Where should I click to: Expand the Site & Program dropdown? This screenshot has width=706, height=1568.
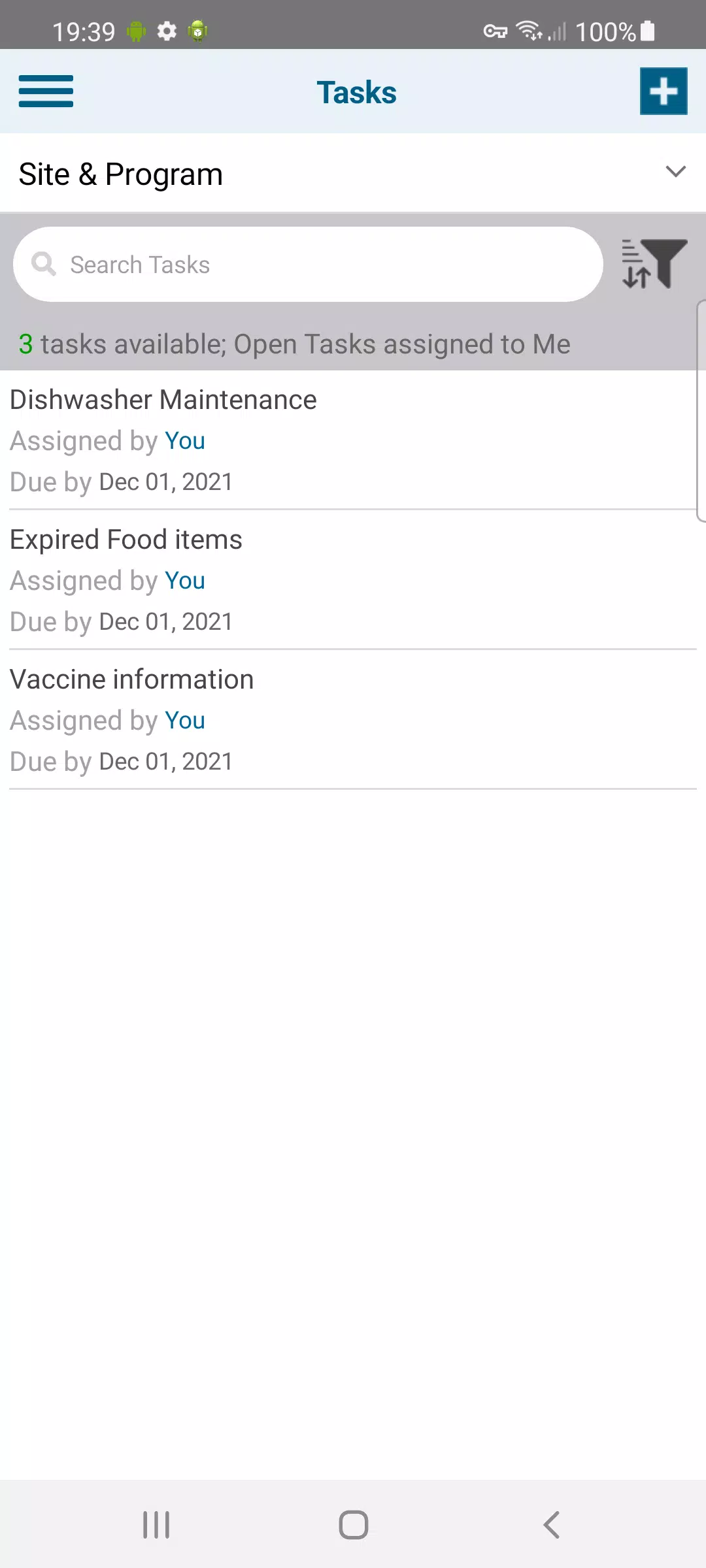(353, 173)
